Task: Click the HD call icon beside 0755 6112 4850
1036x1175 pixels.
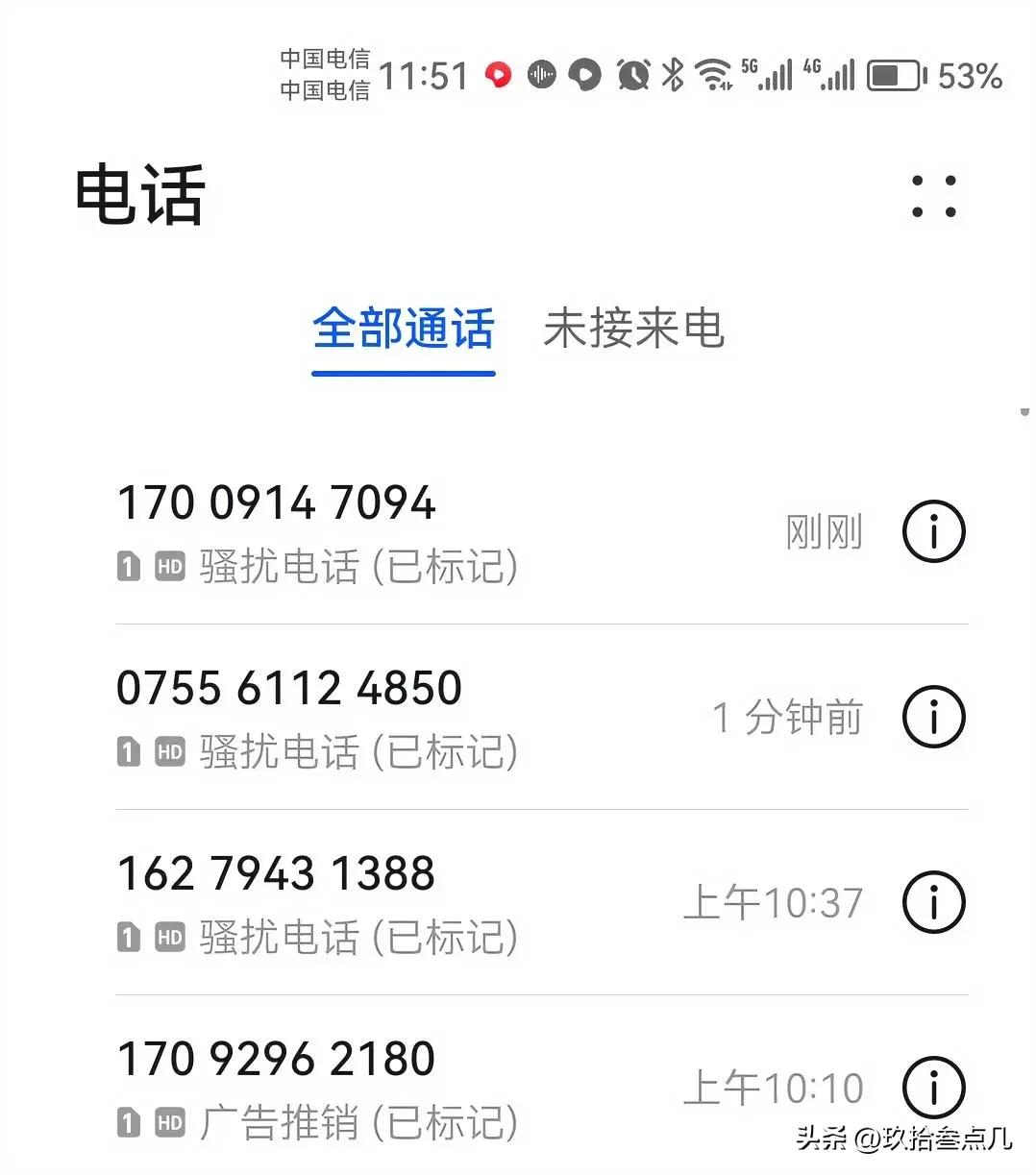Action: pos(169,752)
